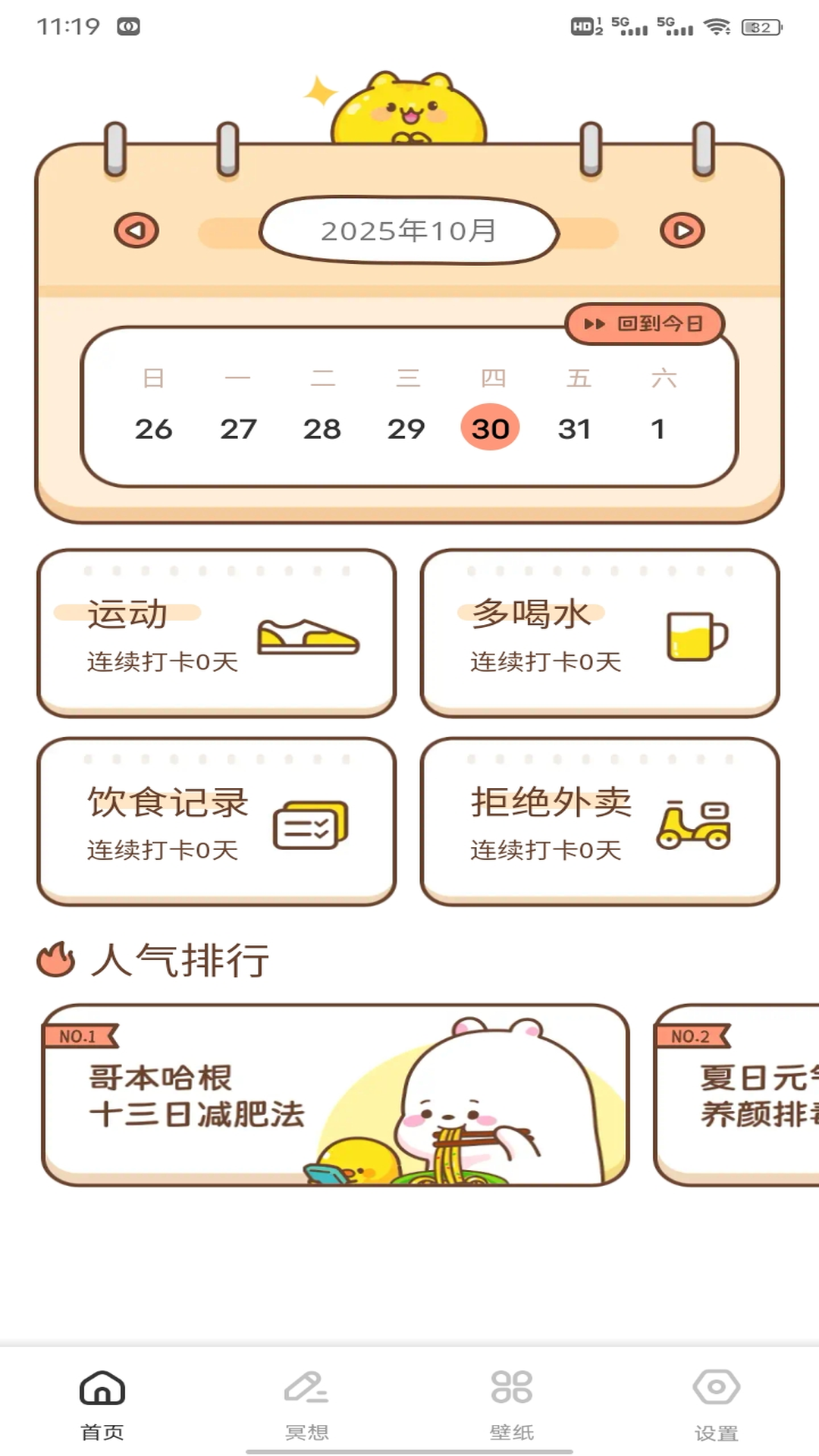Select date 31 in the calendar
The image size is (819, 1456).
click(574, 429)
